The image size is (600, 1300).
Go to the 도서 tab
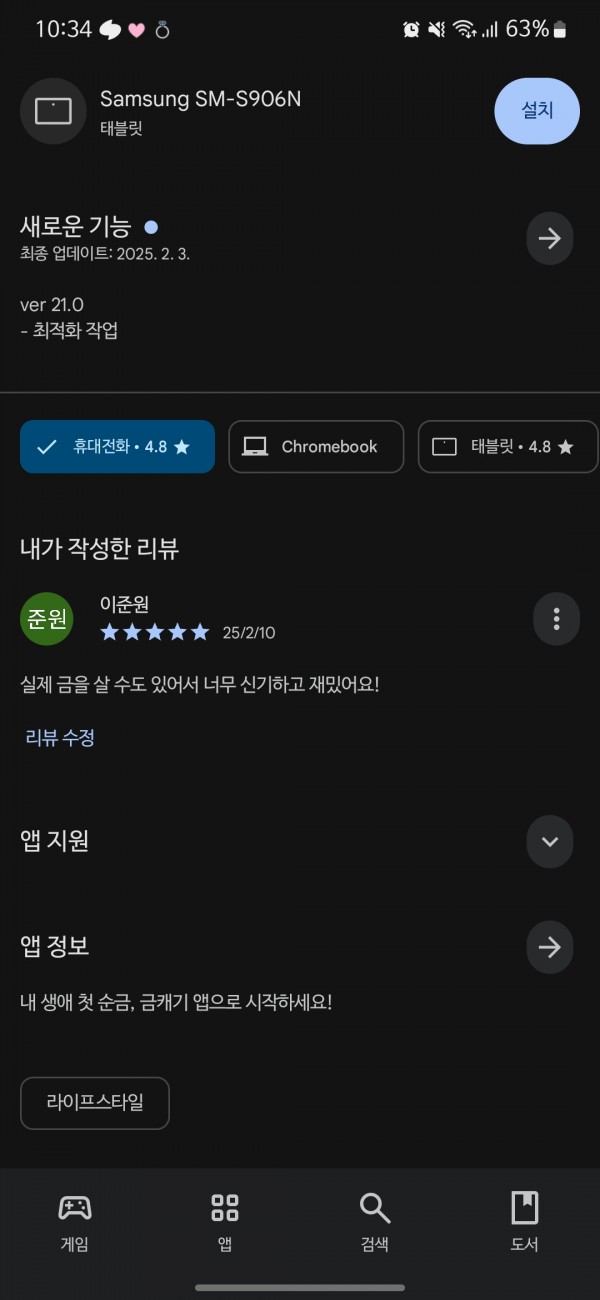525,1222
